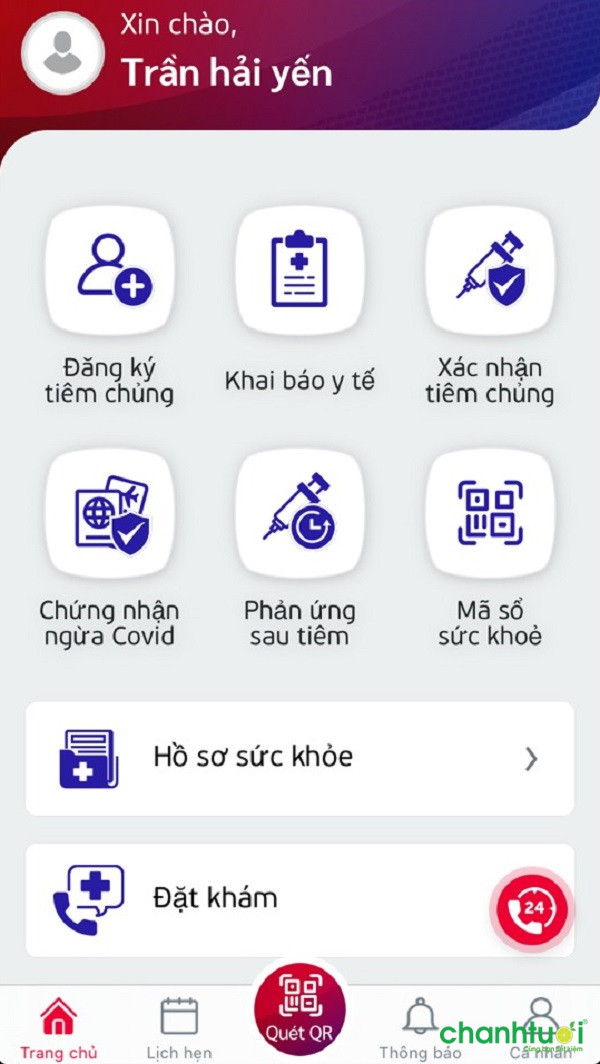This screenshot has height=1064, width=600.
Task: Switch to Lịch hẹn tab
Action: [179, 1027]
